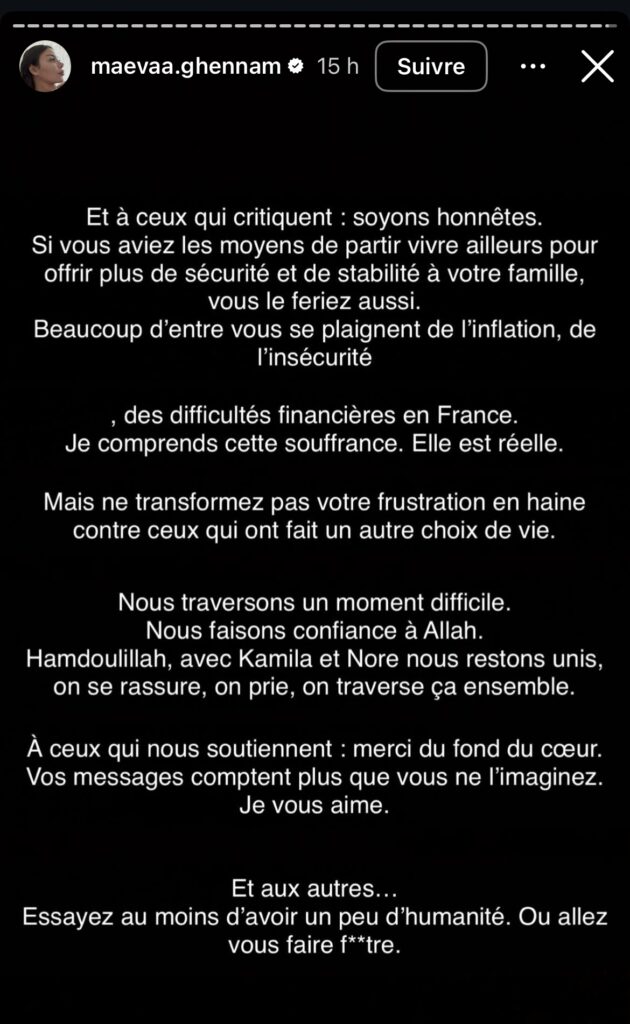
Task: Open the three-dot story options menu
Action: (533, 67)
